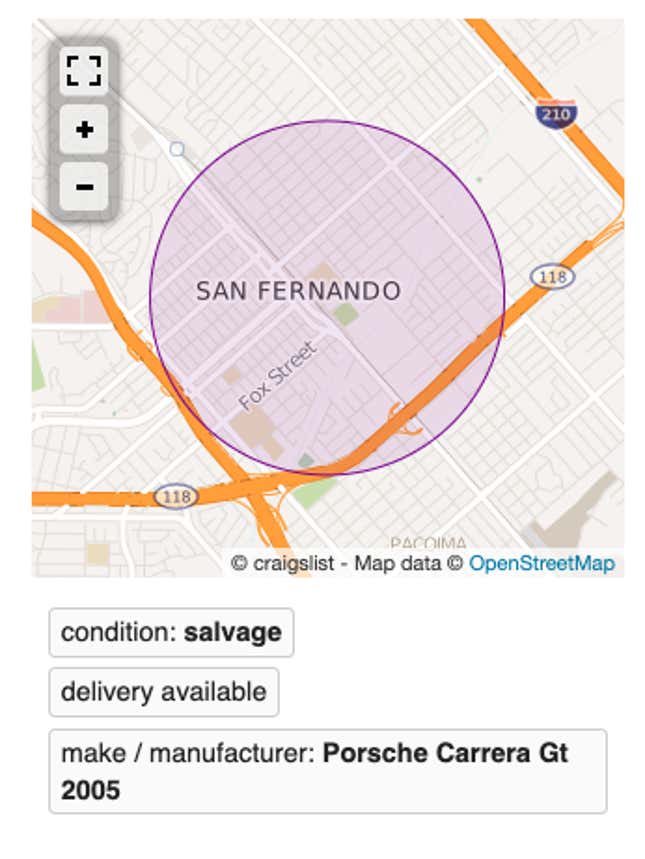Expand the map to fullscreen
The height and width of the screenshot is (859, 645).
[x=84, y=72]
